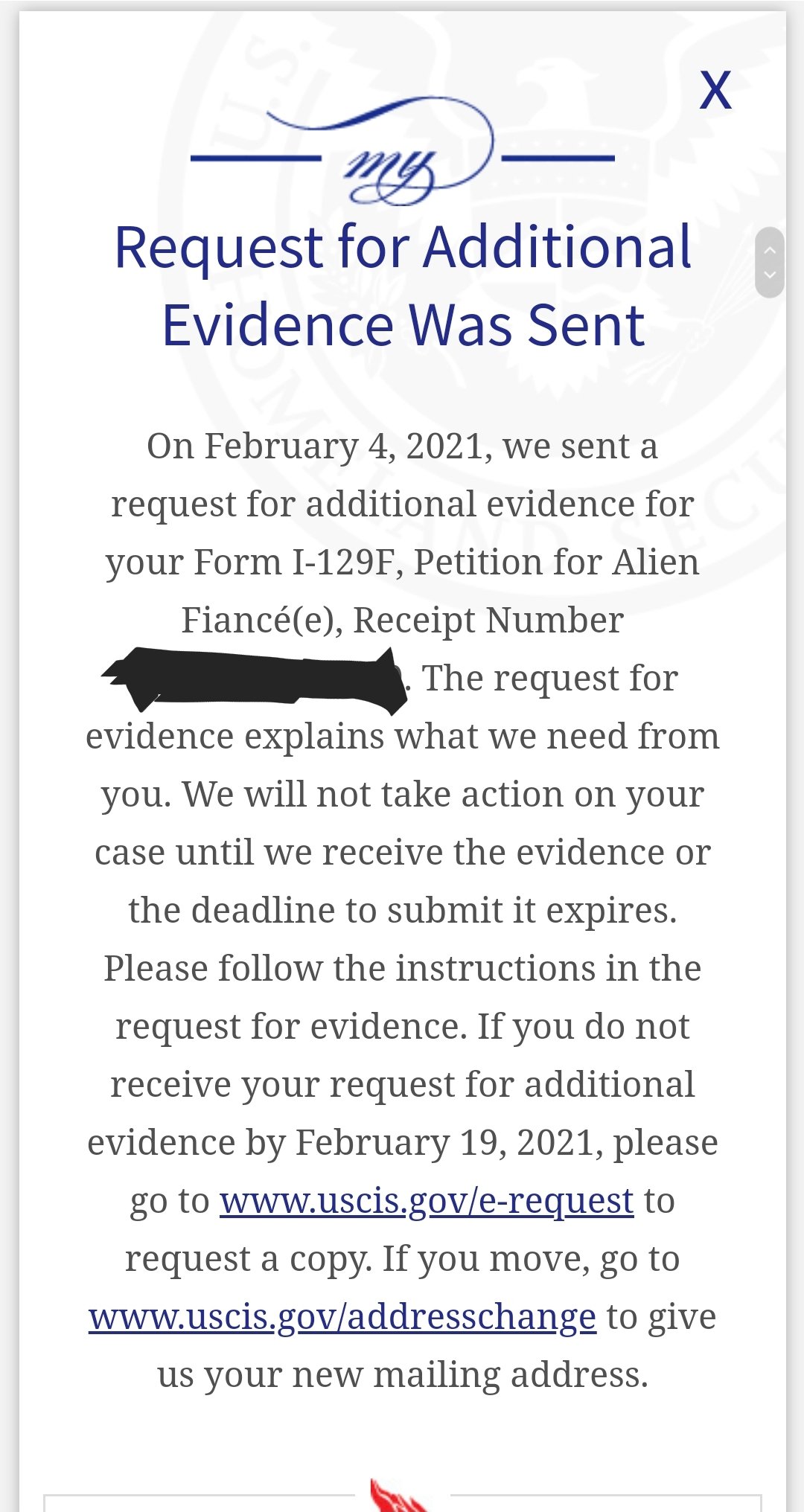Close the request for evidence dialog
This screenshot has width=804, height=1512.
(x=715, y=91)
